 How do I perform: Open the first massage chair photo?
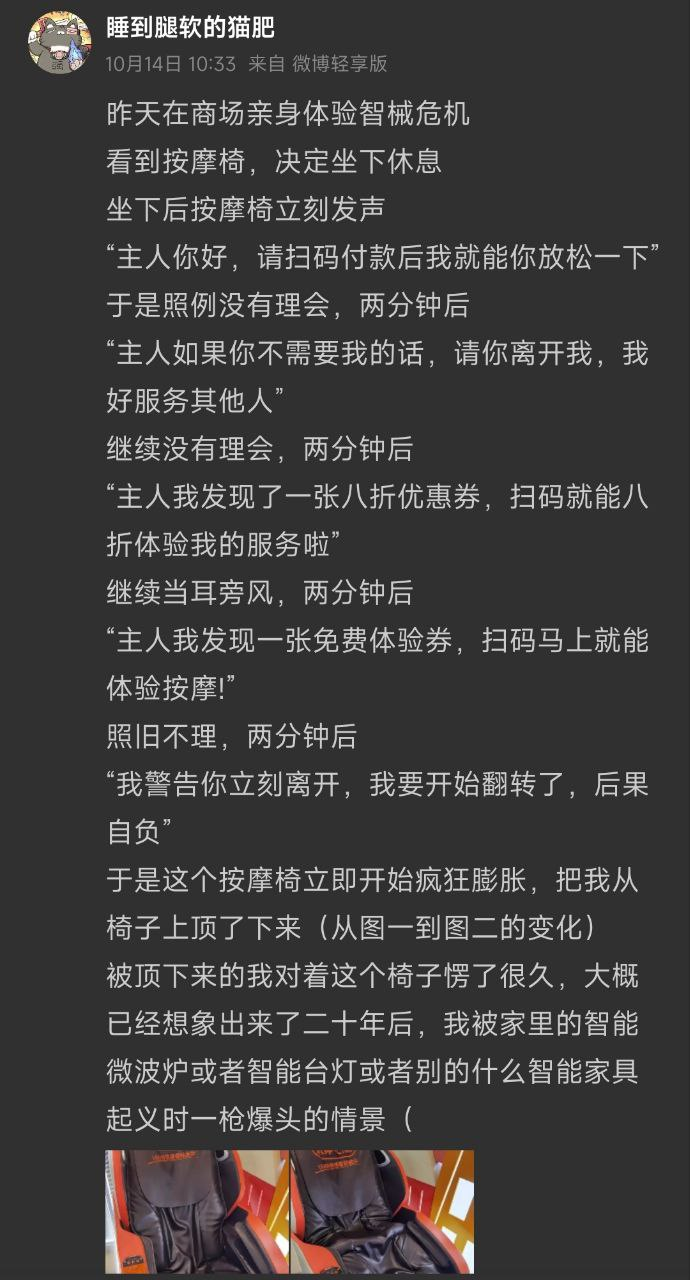tap(196, 1211)
